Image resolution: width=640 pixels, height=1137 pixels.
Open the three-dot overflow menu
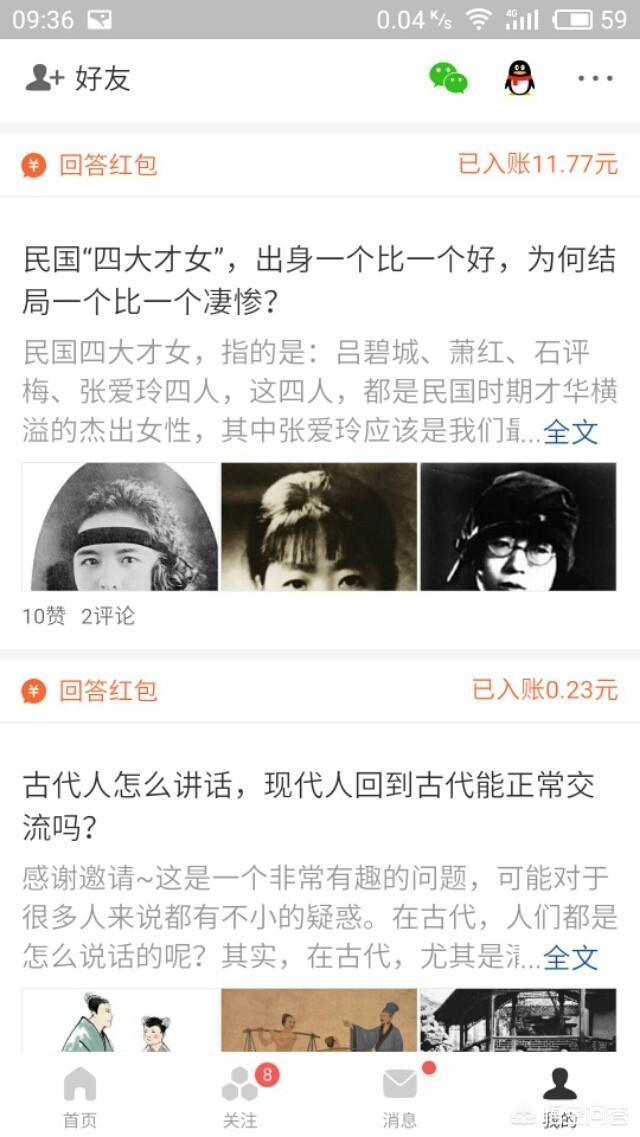(x=595, y=78)
